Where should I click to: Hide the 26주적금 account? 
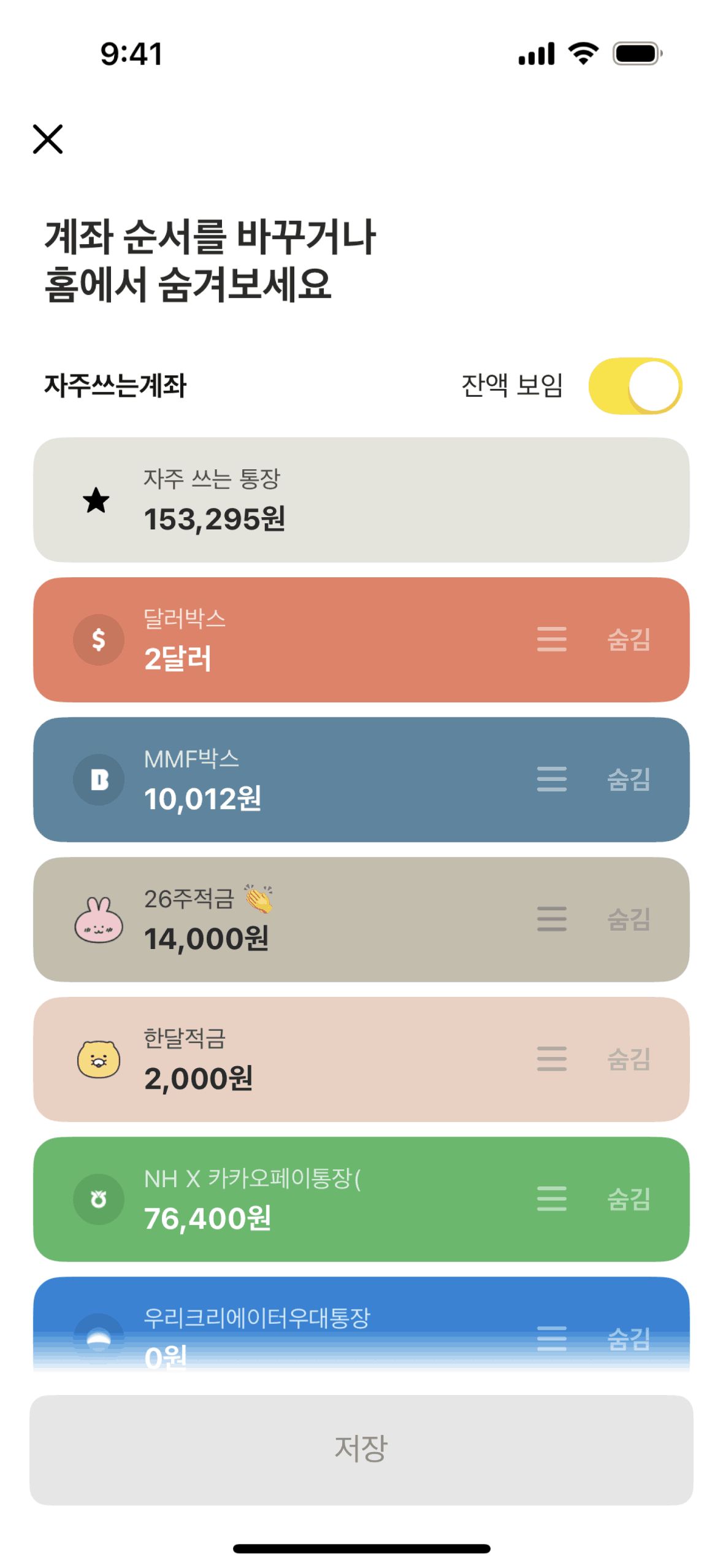click(x=628, y=920)
